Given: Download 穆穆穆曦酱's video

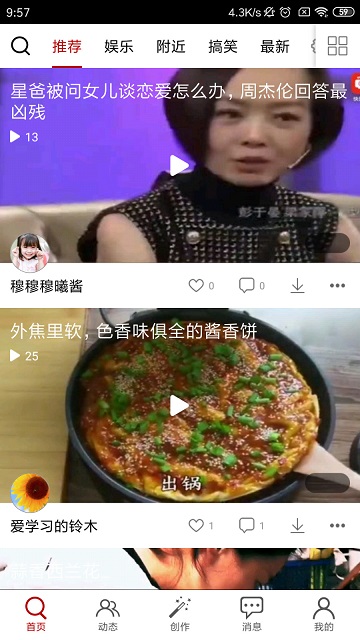Looking at the screenshot, I should point(298,285).
